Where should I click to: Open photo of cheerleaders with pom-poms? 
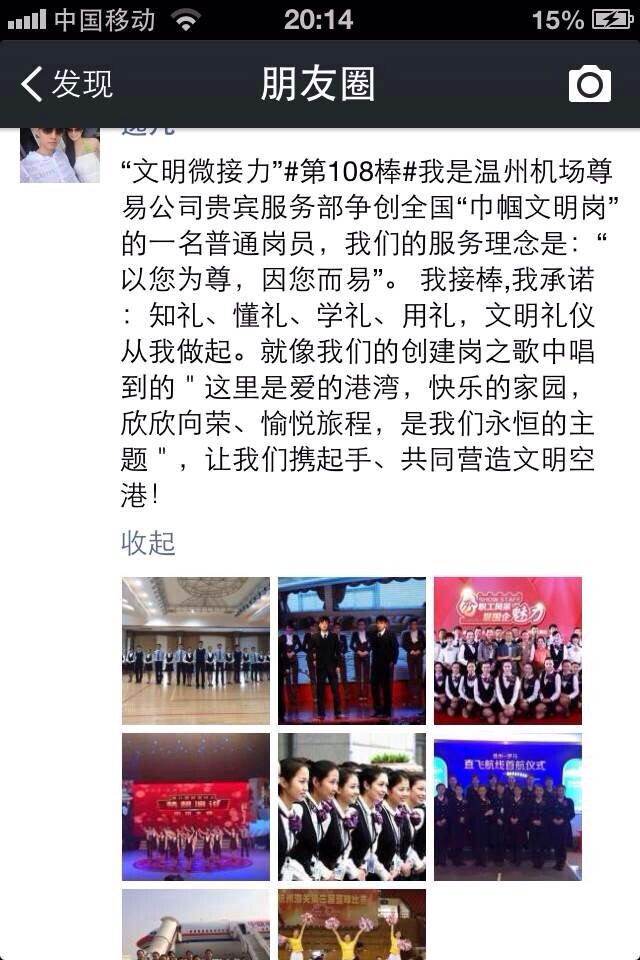click(352, 924)
